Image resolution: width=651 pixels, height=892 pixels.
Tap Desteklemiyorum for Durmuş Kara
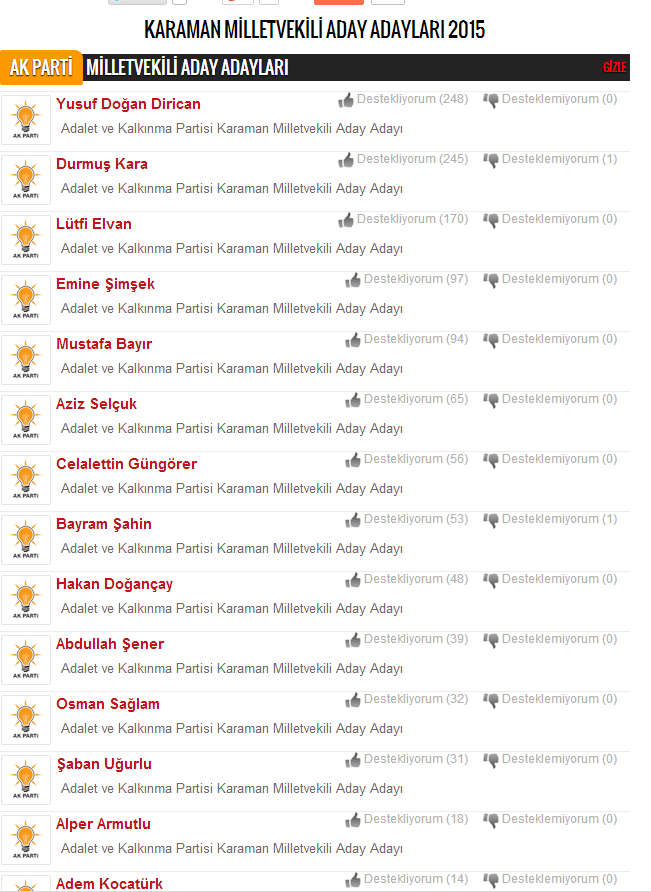(549, 159)
